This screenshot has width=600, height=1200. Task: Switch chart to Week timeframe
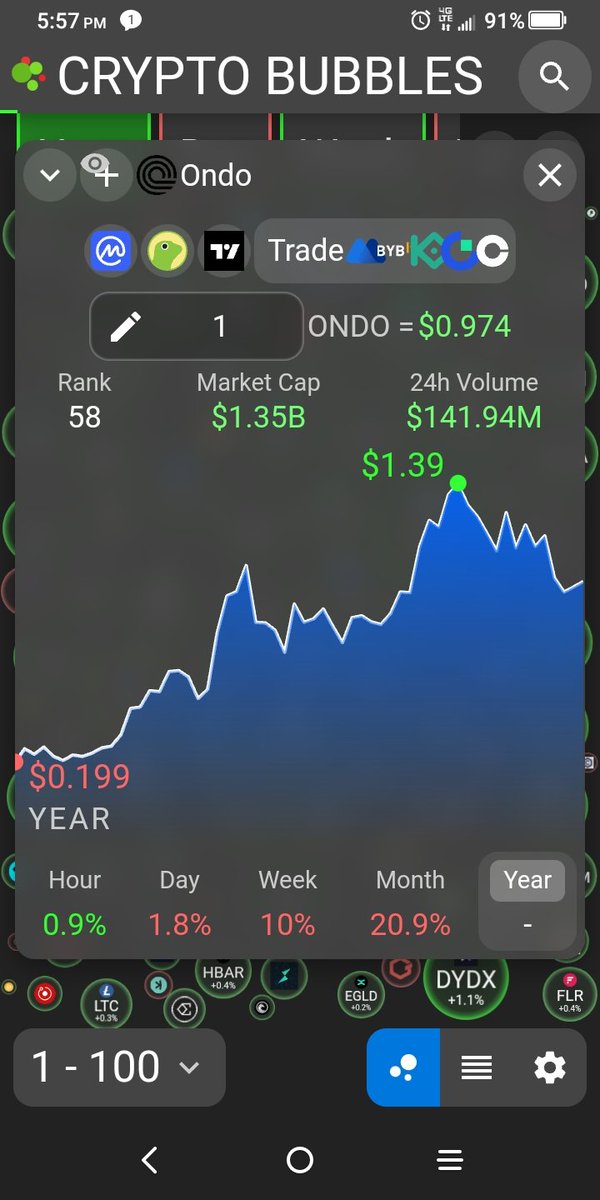coord(288,903)
